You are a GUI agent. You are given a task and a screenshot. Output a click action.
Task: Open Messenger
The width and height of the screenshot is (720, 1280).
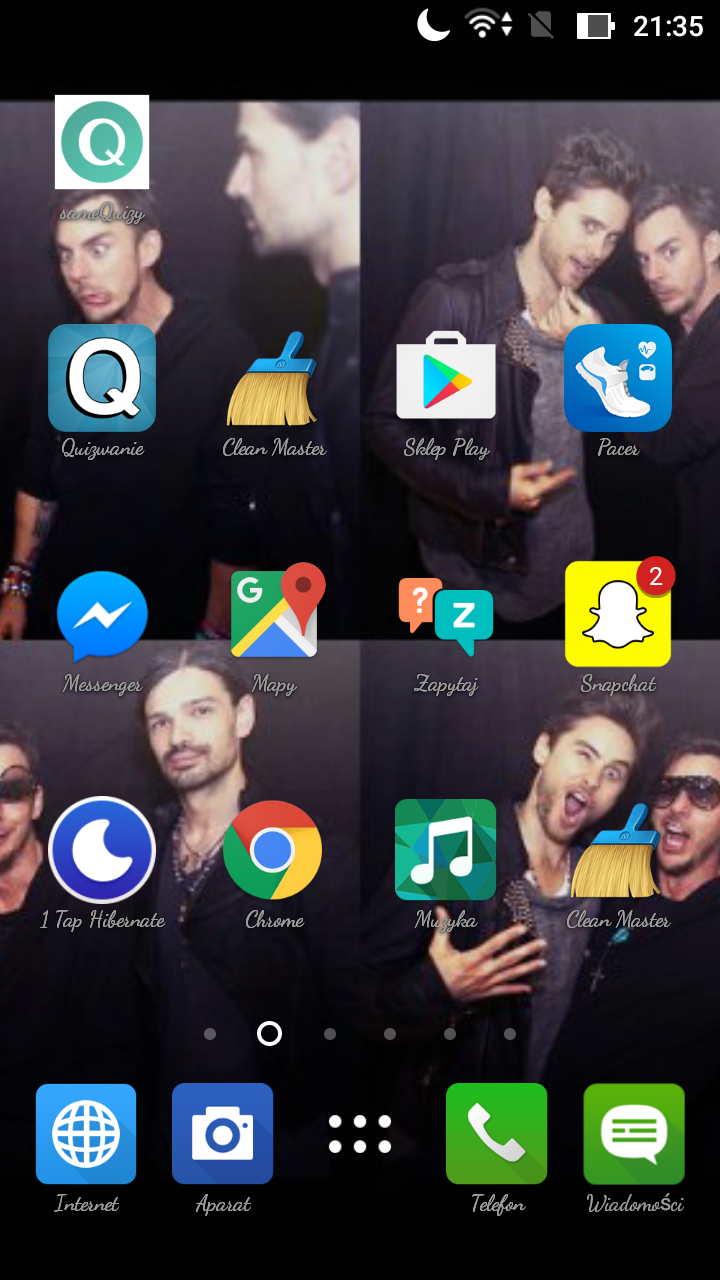tap(102, 616)
